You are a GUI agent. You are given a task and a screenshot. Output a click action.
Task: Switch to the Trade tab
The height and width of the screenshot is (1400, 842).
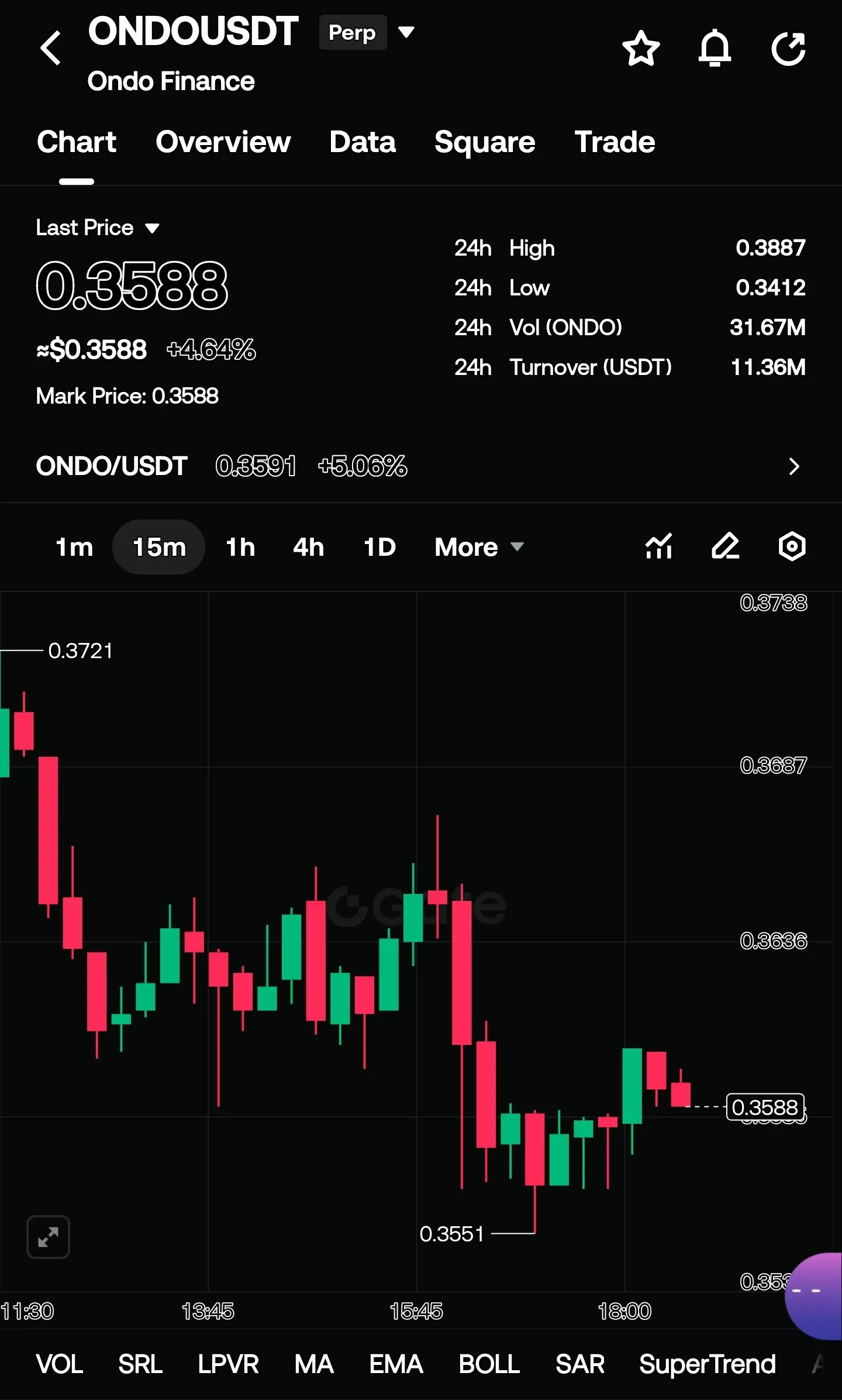tap(615, 142)
